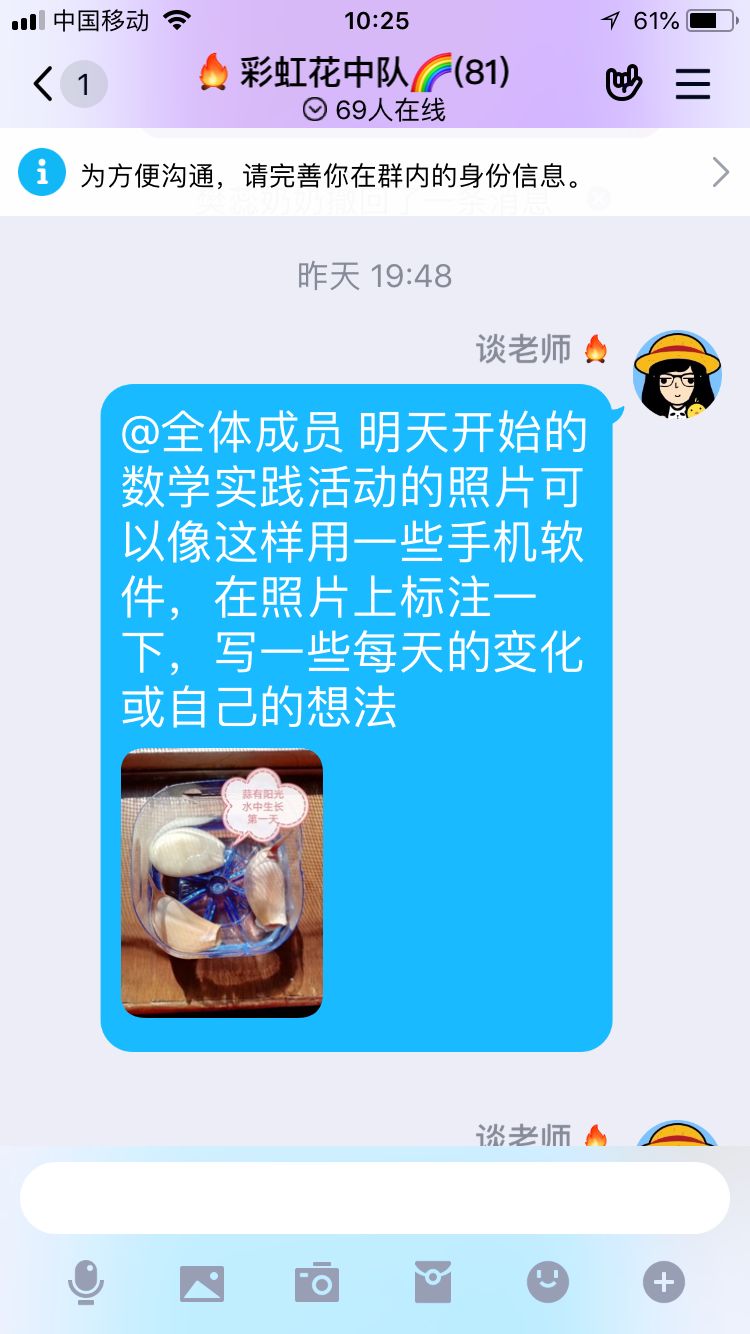Focus the message input field

point(375,1197)
